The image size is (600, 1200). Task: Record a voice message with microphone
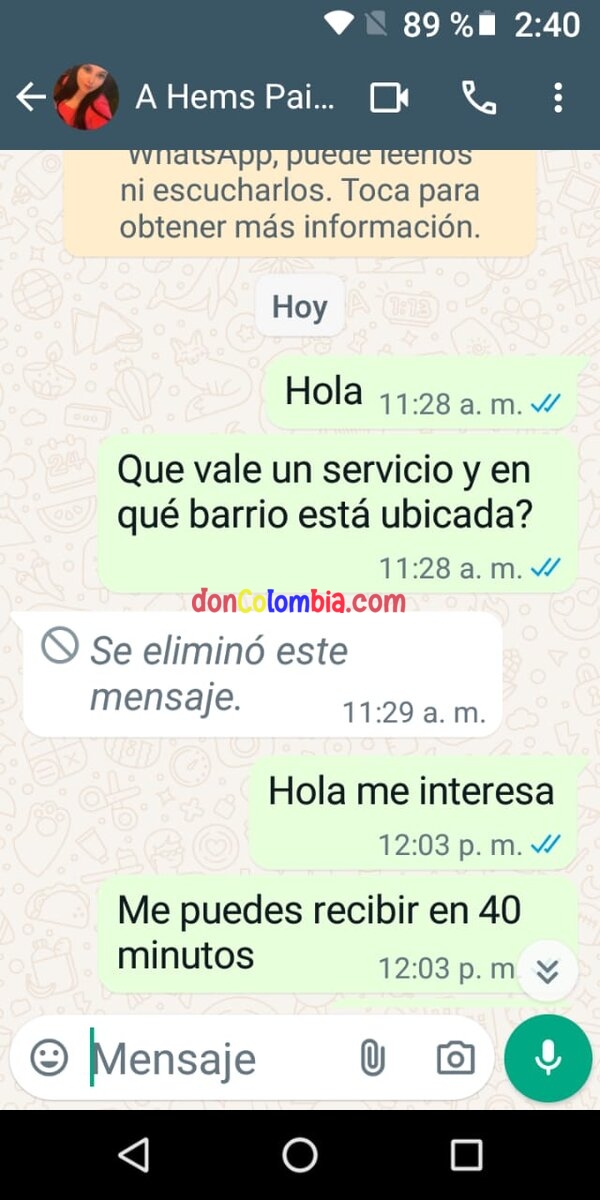coord(547,1058)
